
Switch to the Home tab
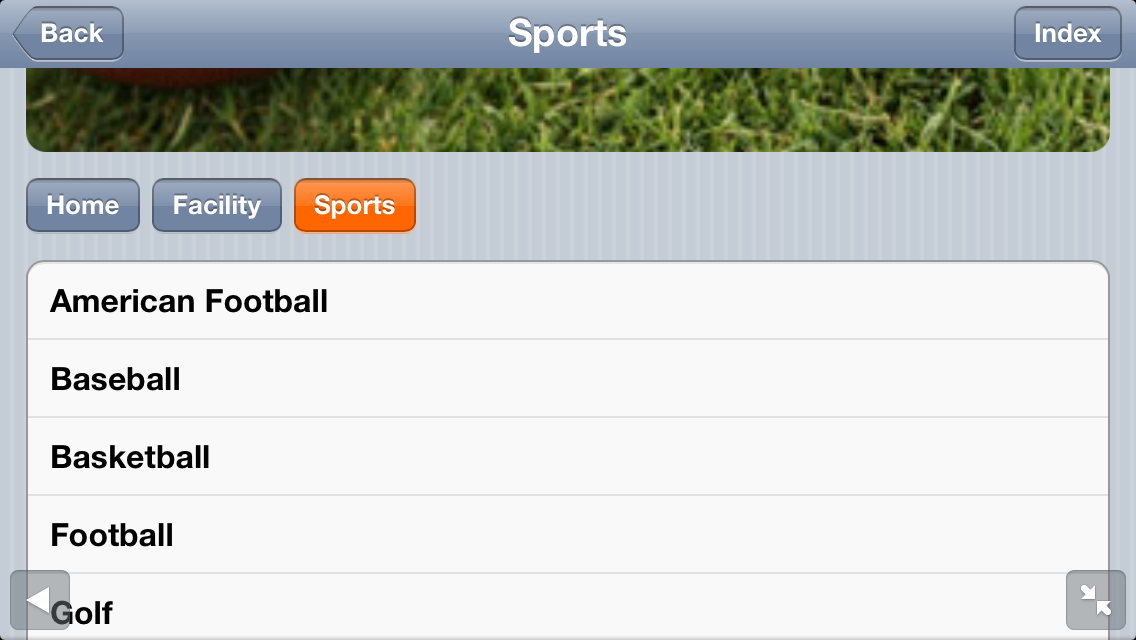pyautogui.click(x=83, y=205)
